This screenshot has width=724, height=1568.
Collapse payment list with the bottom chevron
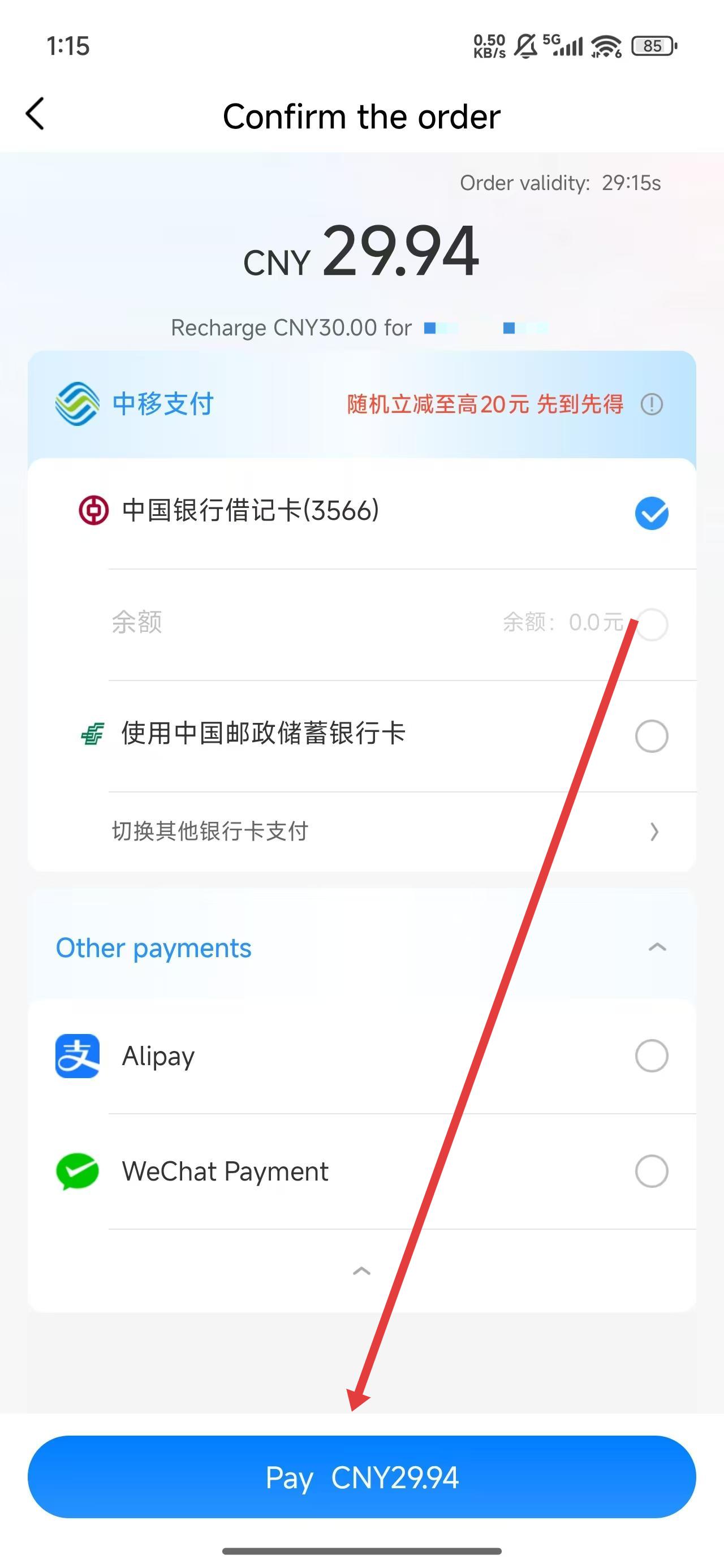point(361,1271)
